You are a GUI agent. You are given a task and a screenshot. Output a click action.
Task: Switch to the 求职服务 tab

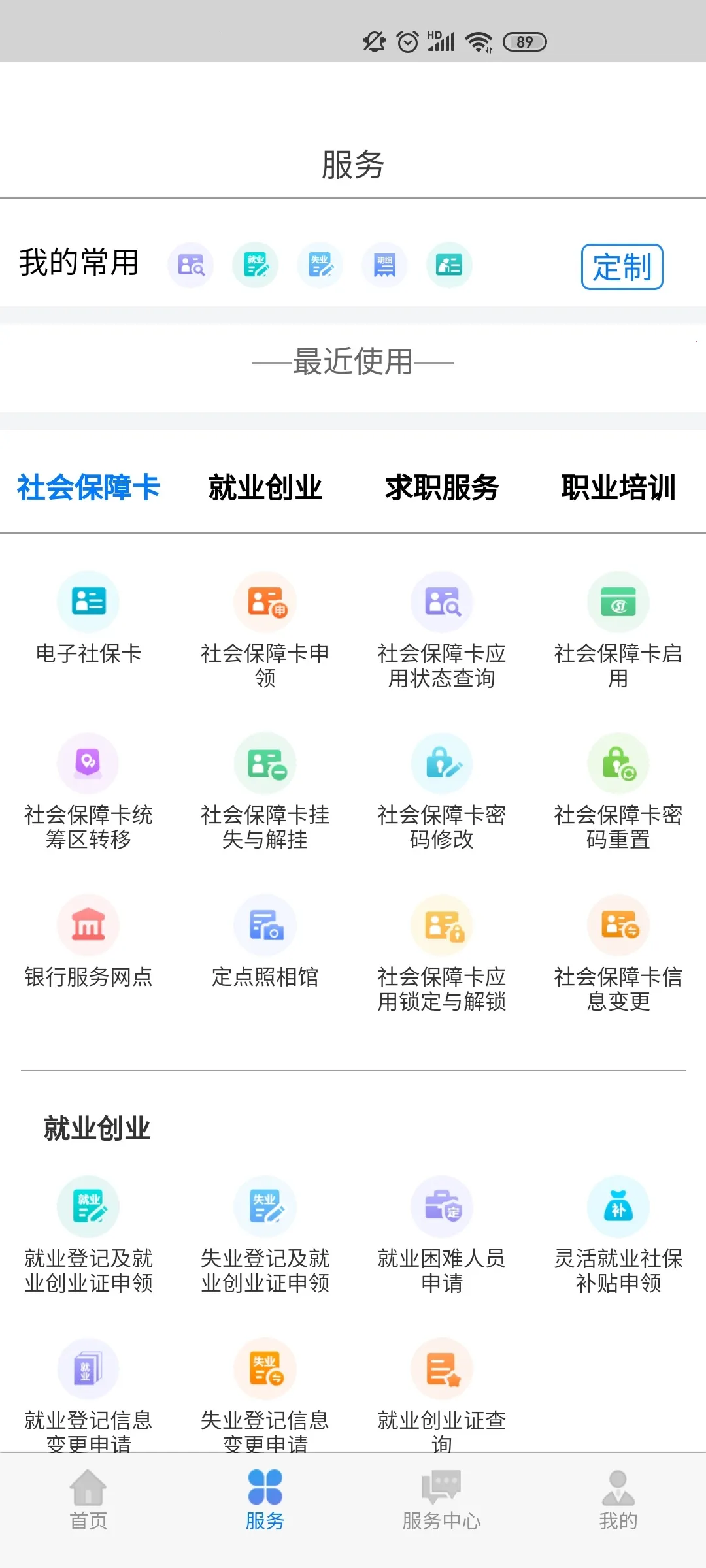coord(441,487)
